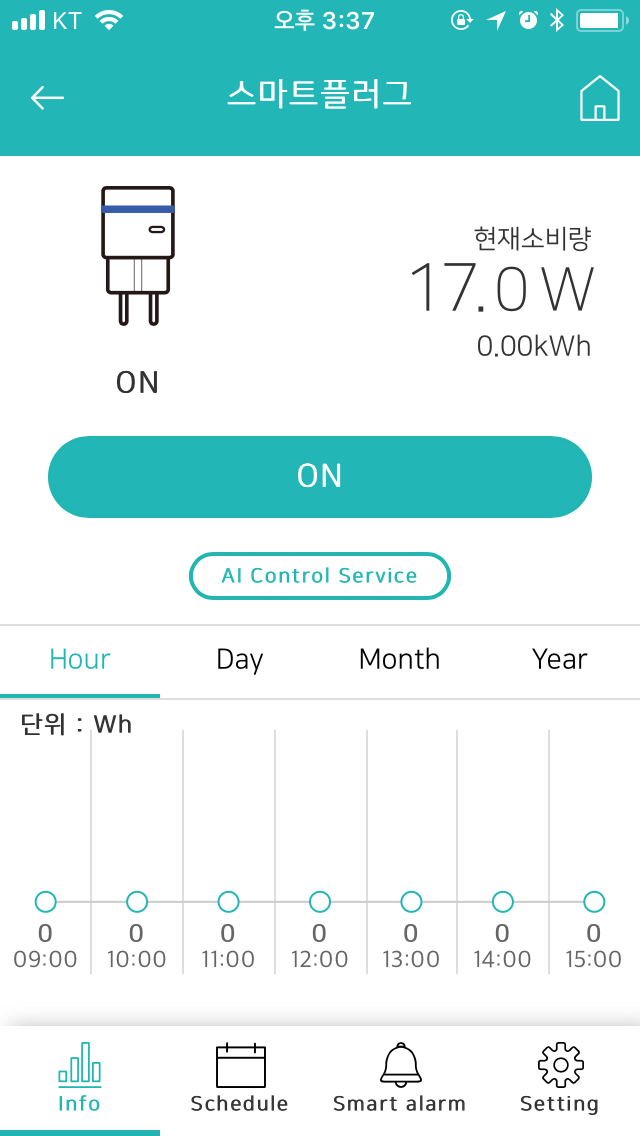View the Year usage tab
The image size is (640, 1136).
pyautogui.click(x=560, y=660)
